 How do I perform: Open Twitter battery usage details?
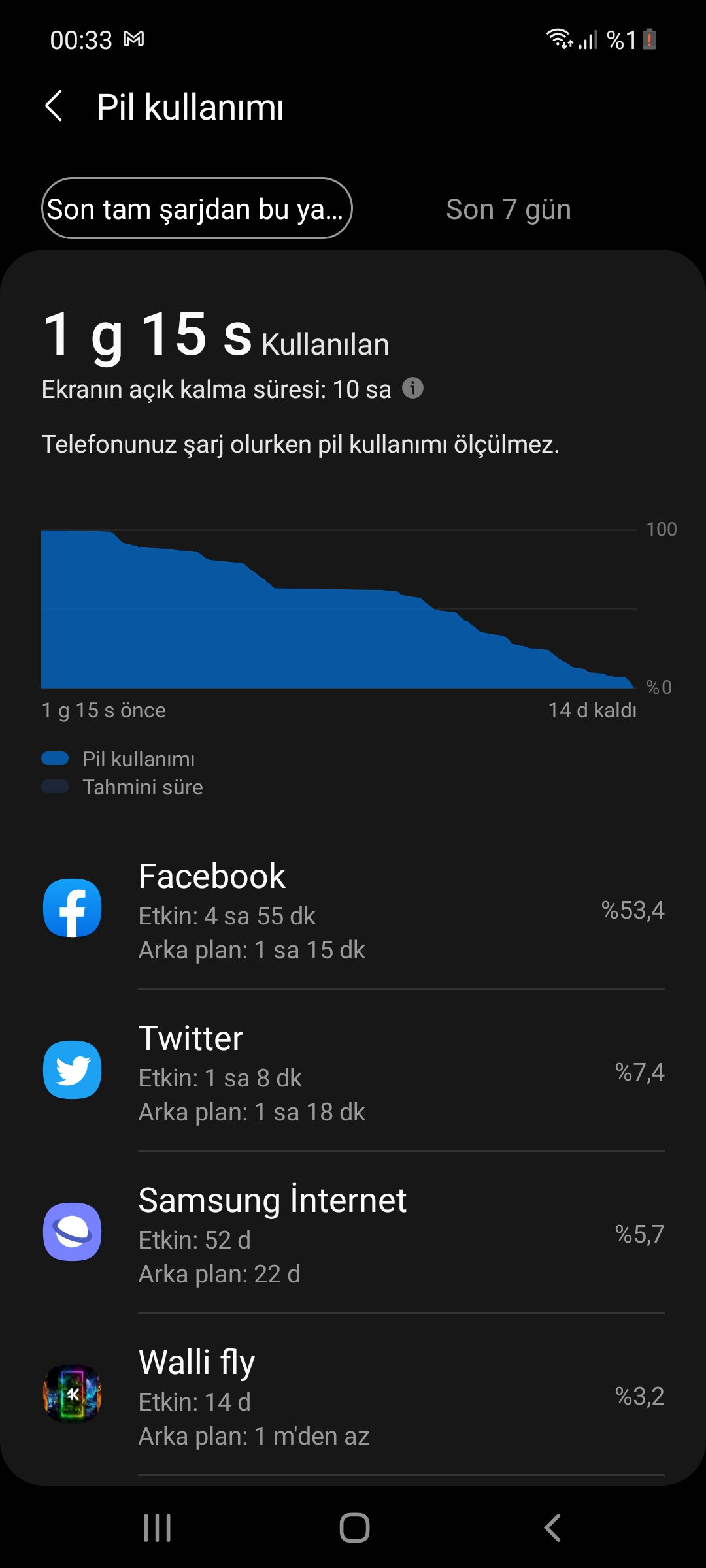pyautogui.click(x=353, y=1071)
